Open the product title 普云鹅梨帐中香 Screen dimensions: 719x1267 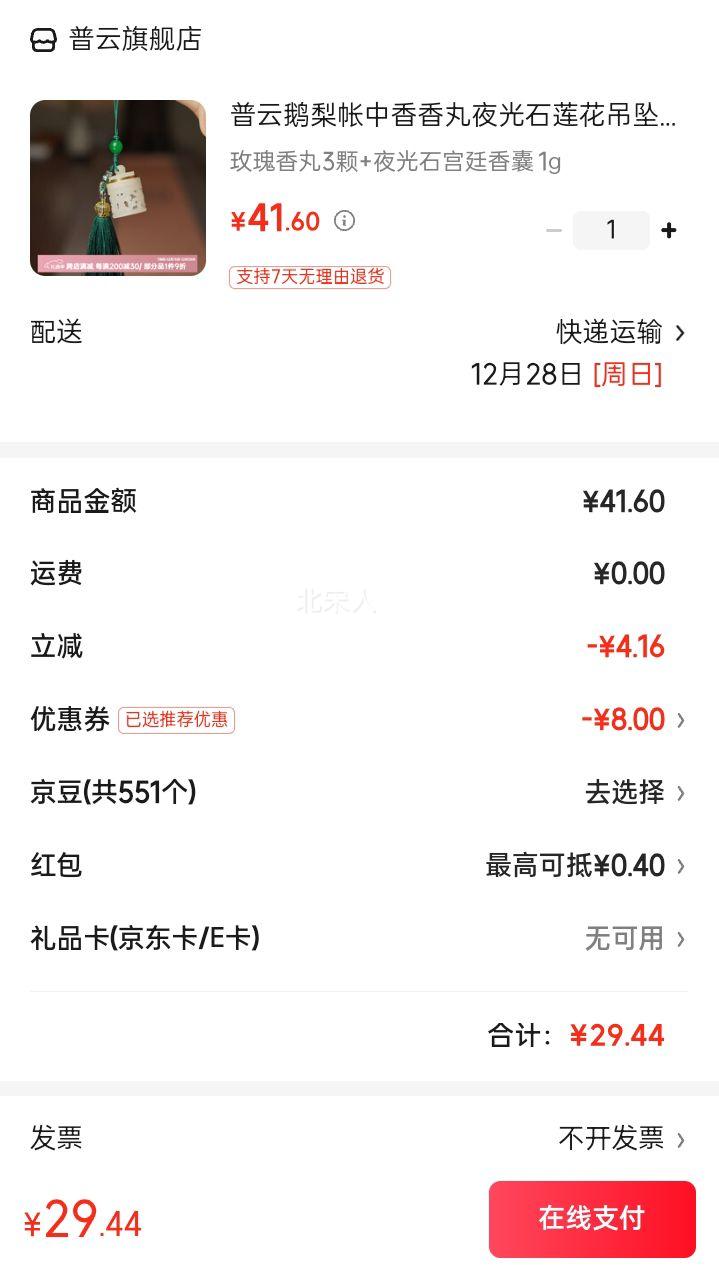(454, 117)
